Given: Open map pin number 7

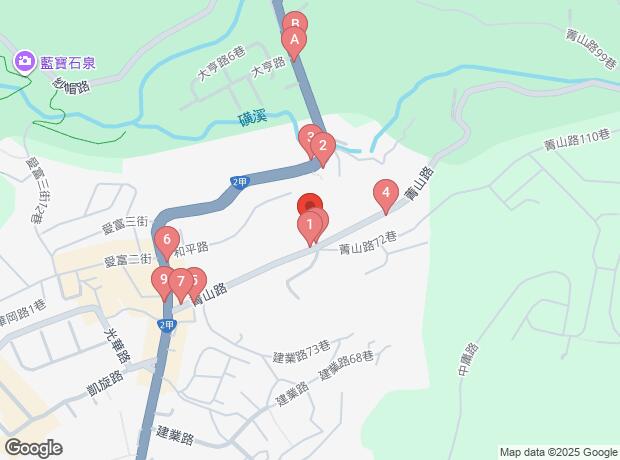Looking at the screenshot, I should pos(180,281).
